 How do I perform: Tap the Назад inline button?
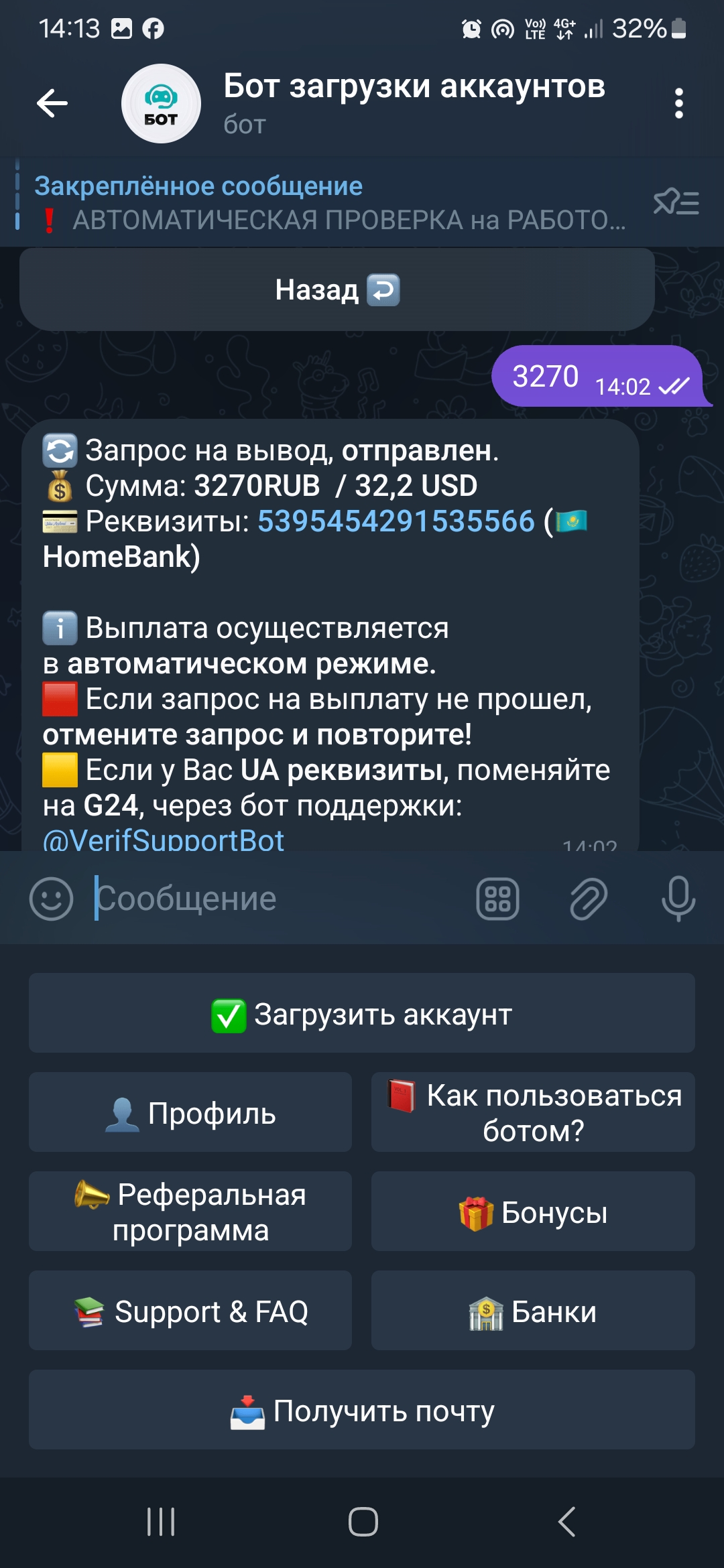(x=337, y=289)
